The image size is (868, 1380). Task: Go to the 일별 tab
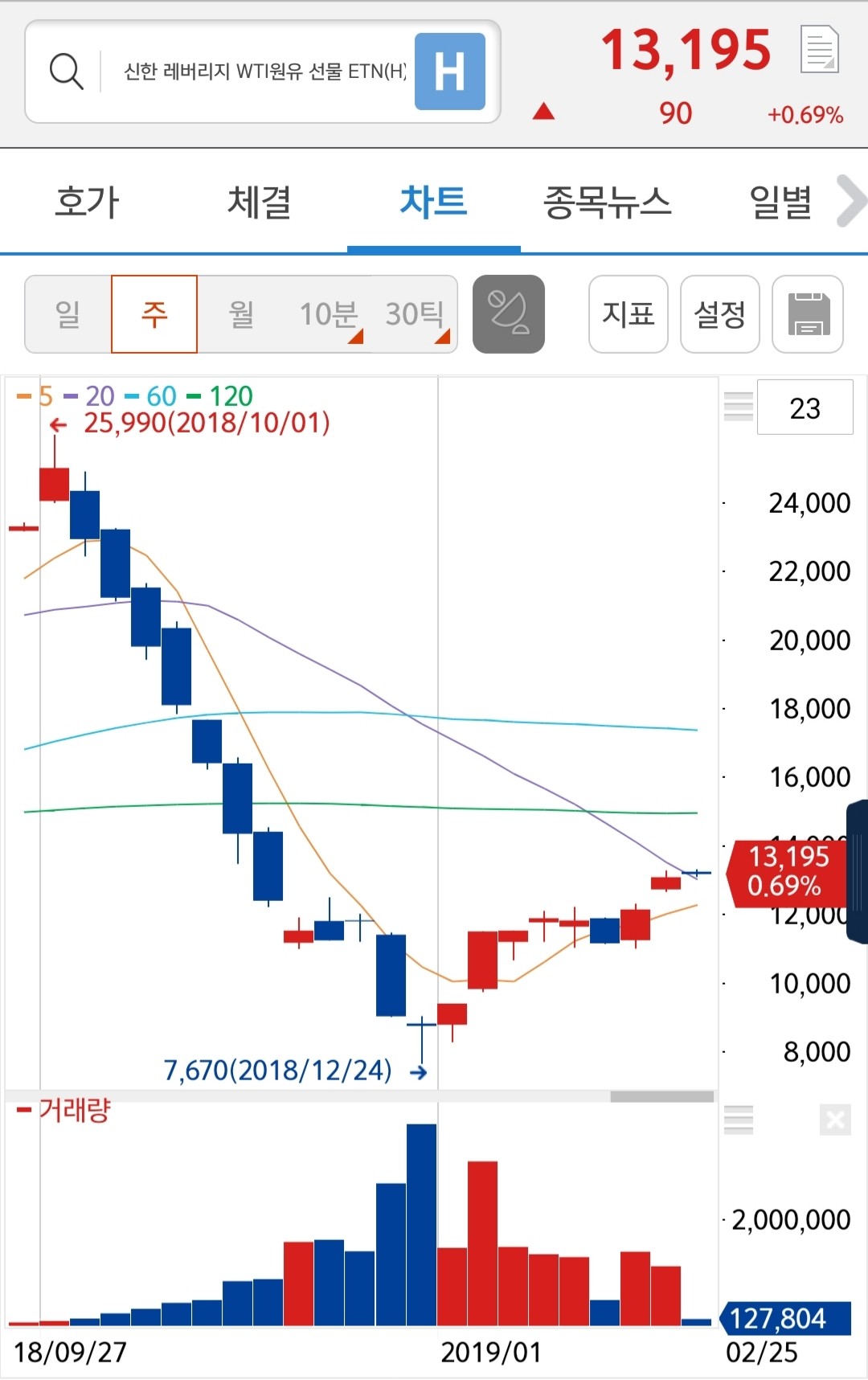pos(780,202)
